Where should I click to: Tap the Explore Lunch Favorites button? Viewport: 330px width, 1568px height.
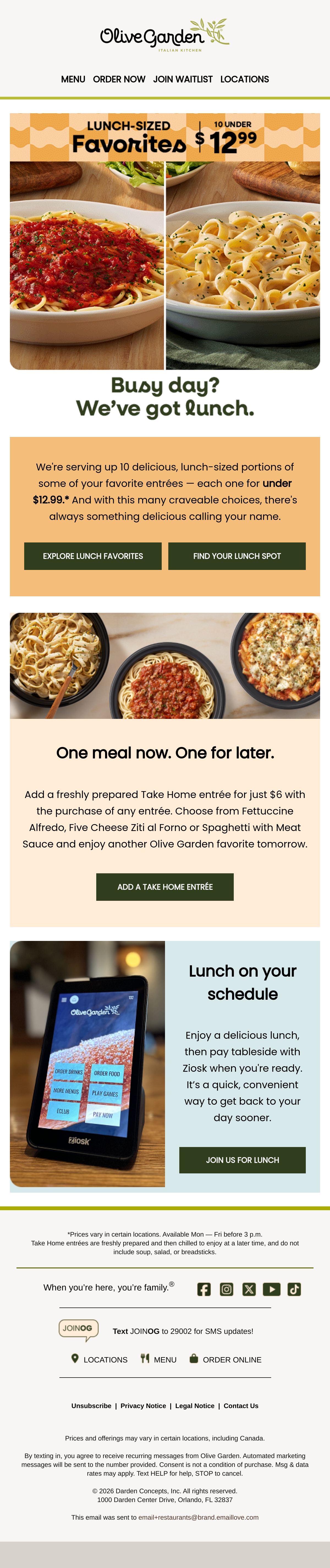tap(93, 556)
